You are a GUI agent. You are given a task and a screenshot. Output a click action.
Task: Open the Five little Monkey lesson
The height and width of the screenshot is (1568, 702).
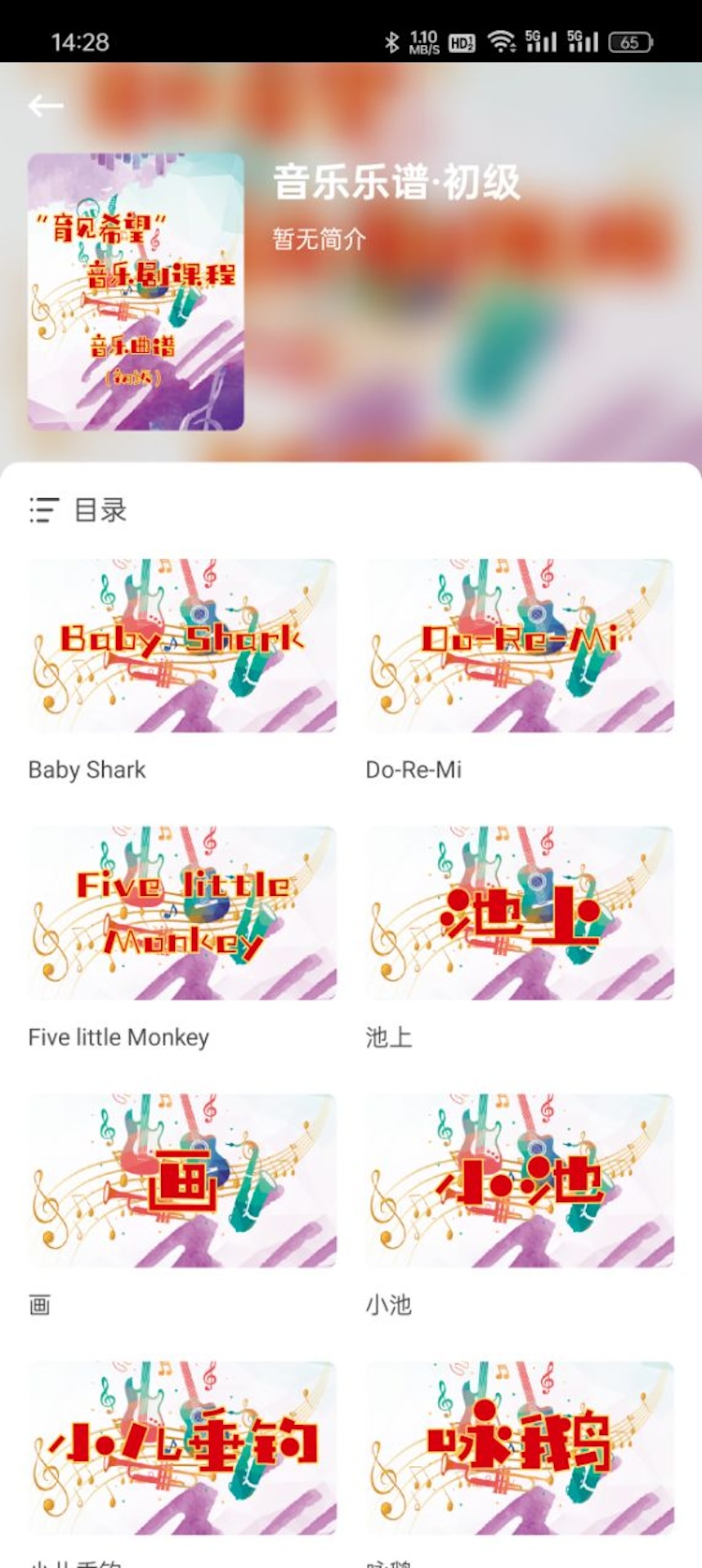181,915
